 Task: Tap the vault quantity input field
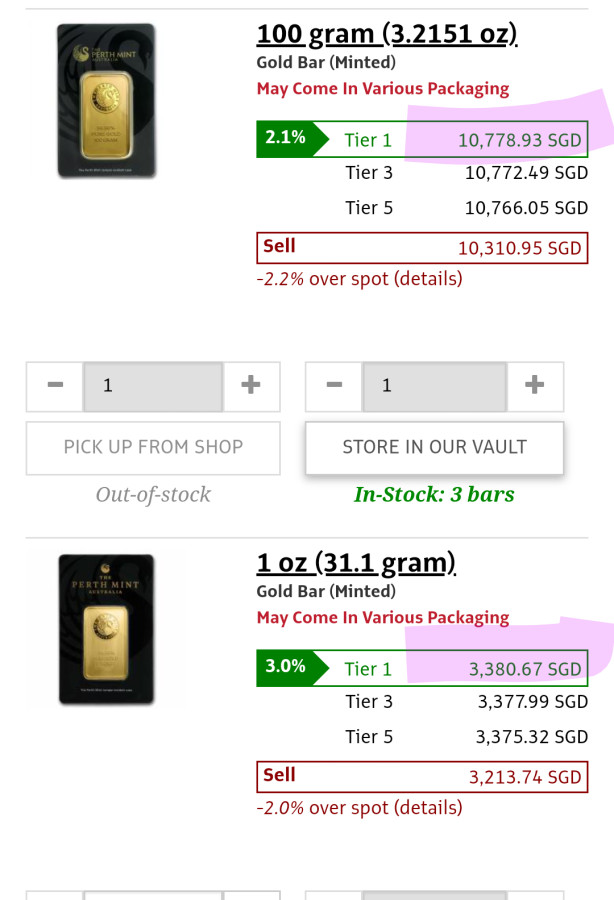(434, 386)
